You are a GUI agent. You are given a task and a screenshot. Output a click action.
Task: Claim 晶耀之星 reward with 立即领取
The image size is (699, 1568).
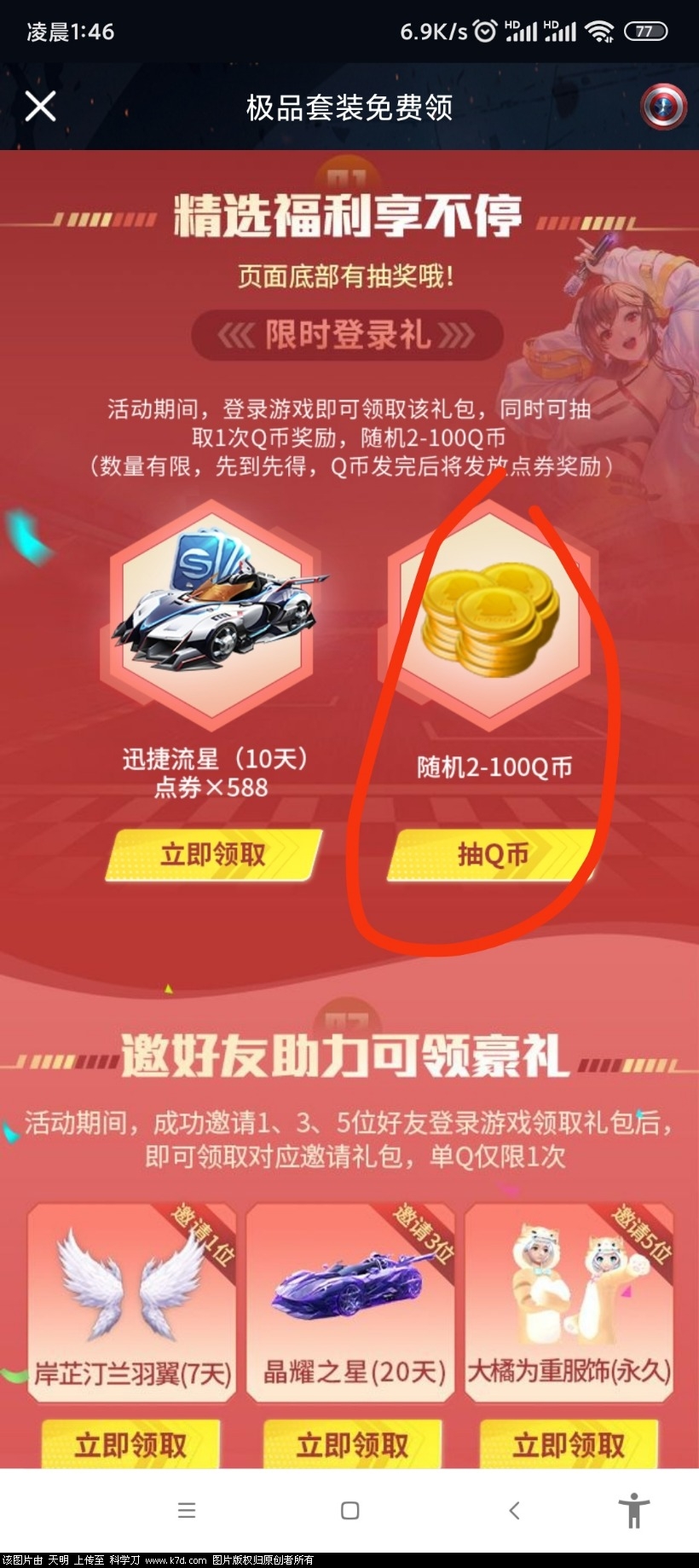coord(352,1444)
